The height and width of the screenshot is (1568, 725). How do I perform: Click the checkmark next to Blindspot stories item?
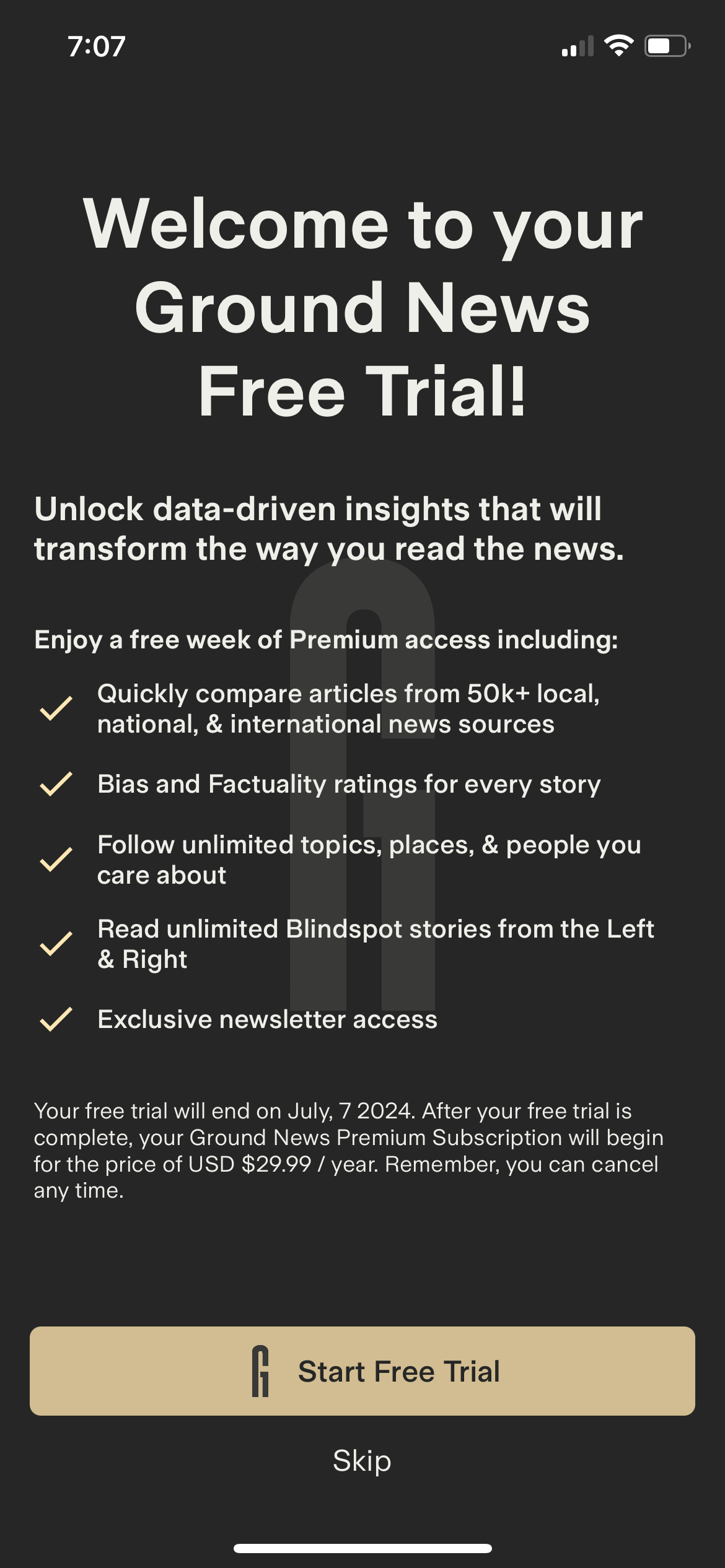tap(57, 944)
